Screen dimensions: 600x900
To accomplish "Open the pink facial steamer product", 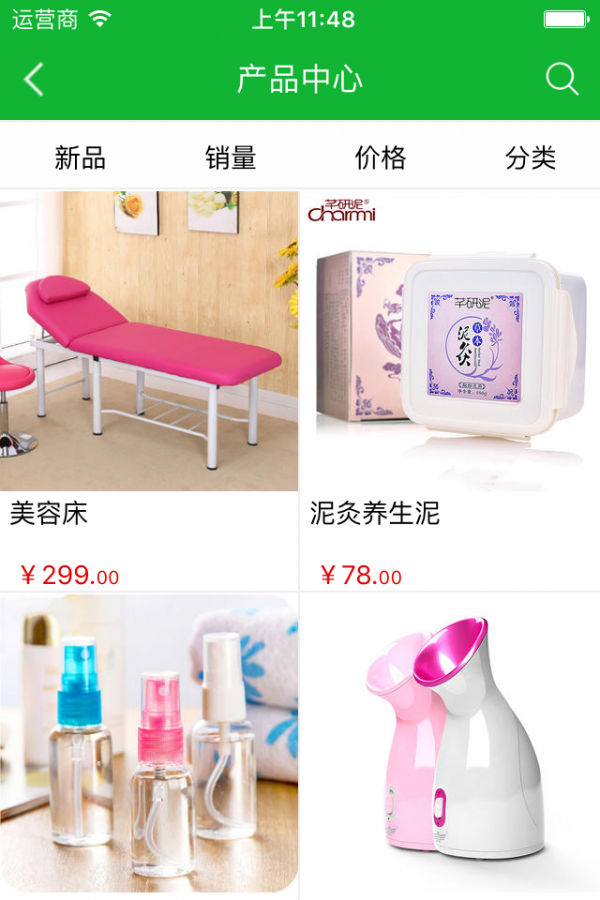I will point(450,745).
